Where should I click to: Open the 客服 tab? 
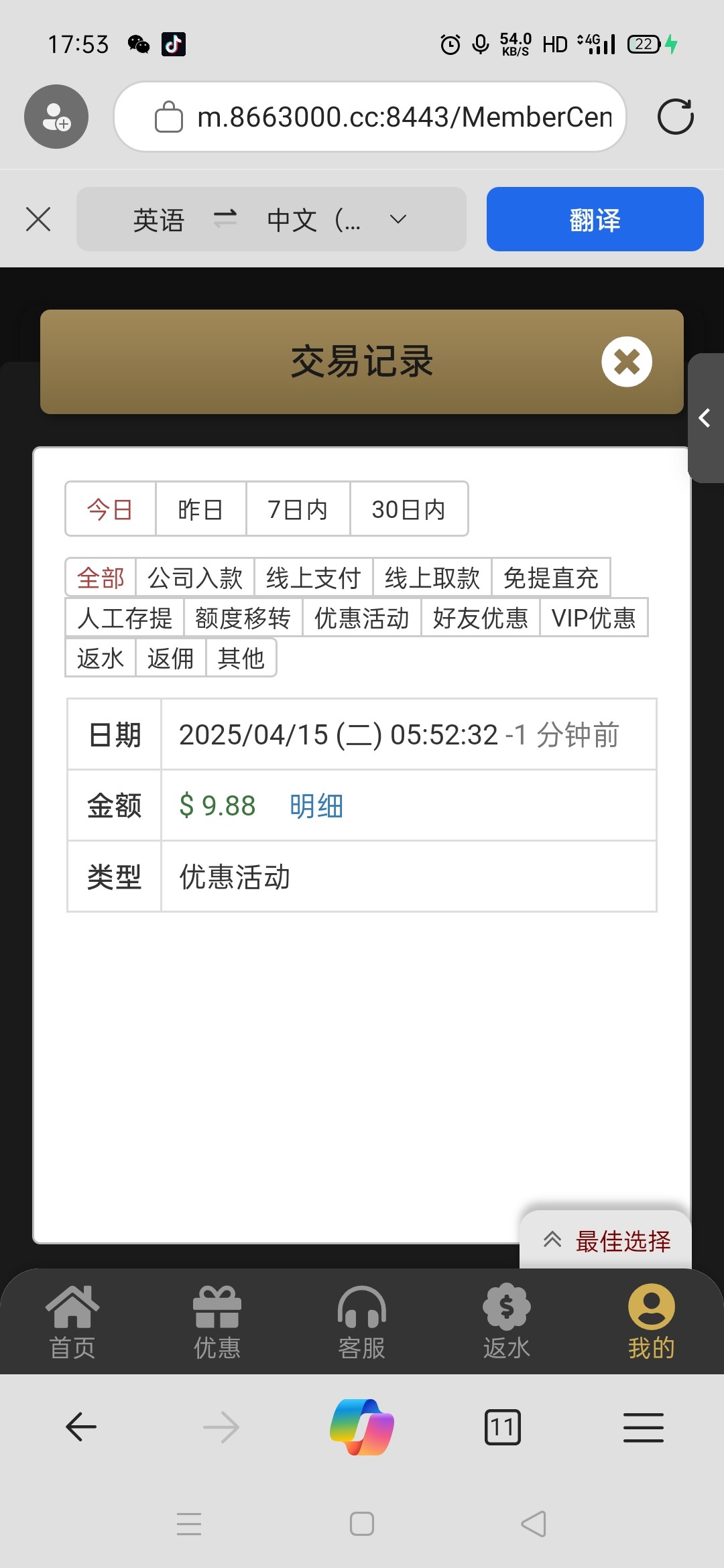pos(362,1322)
